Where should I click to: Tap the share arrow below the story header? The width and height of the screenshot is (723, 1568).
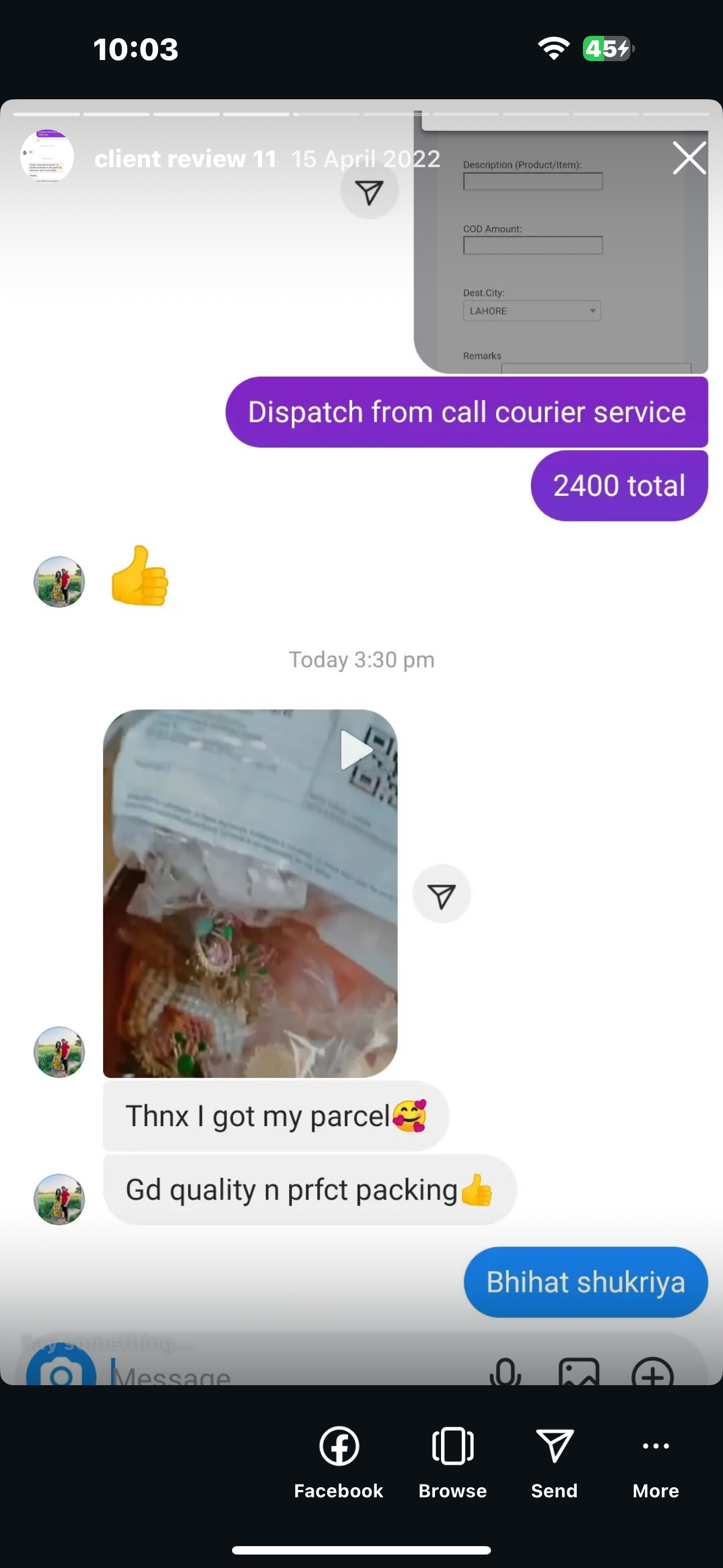(369, 191)
